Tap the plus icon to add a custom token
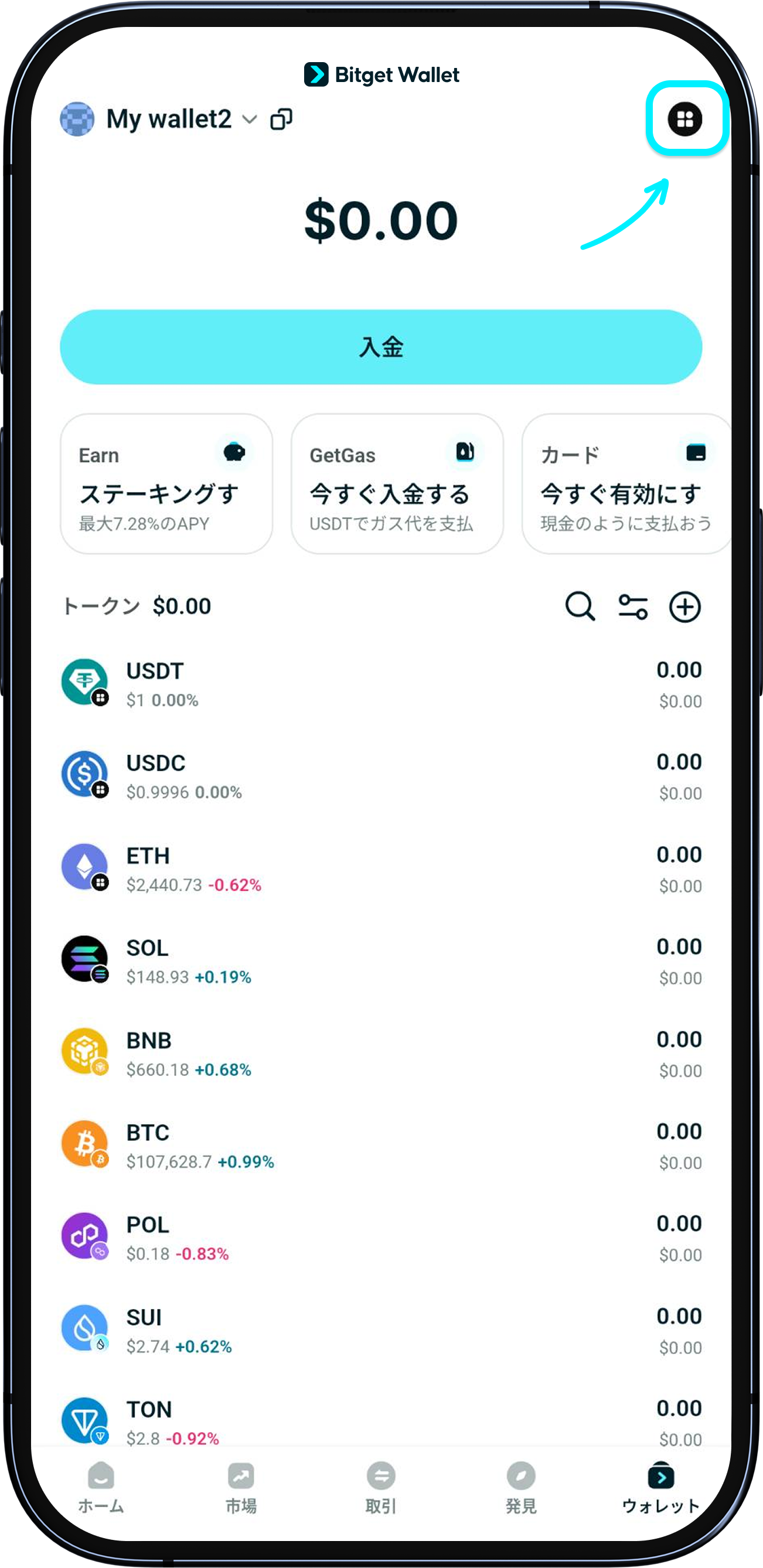763x1568 pixels. click(684, 606)
